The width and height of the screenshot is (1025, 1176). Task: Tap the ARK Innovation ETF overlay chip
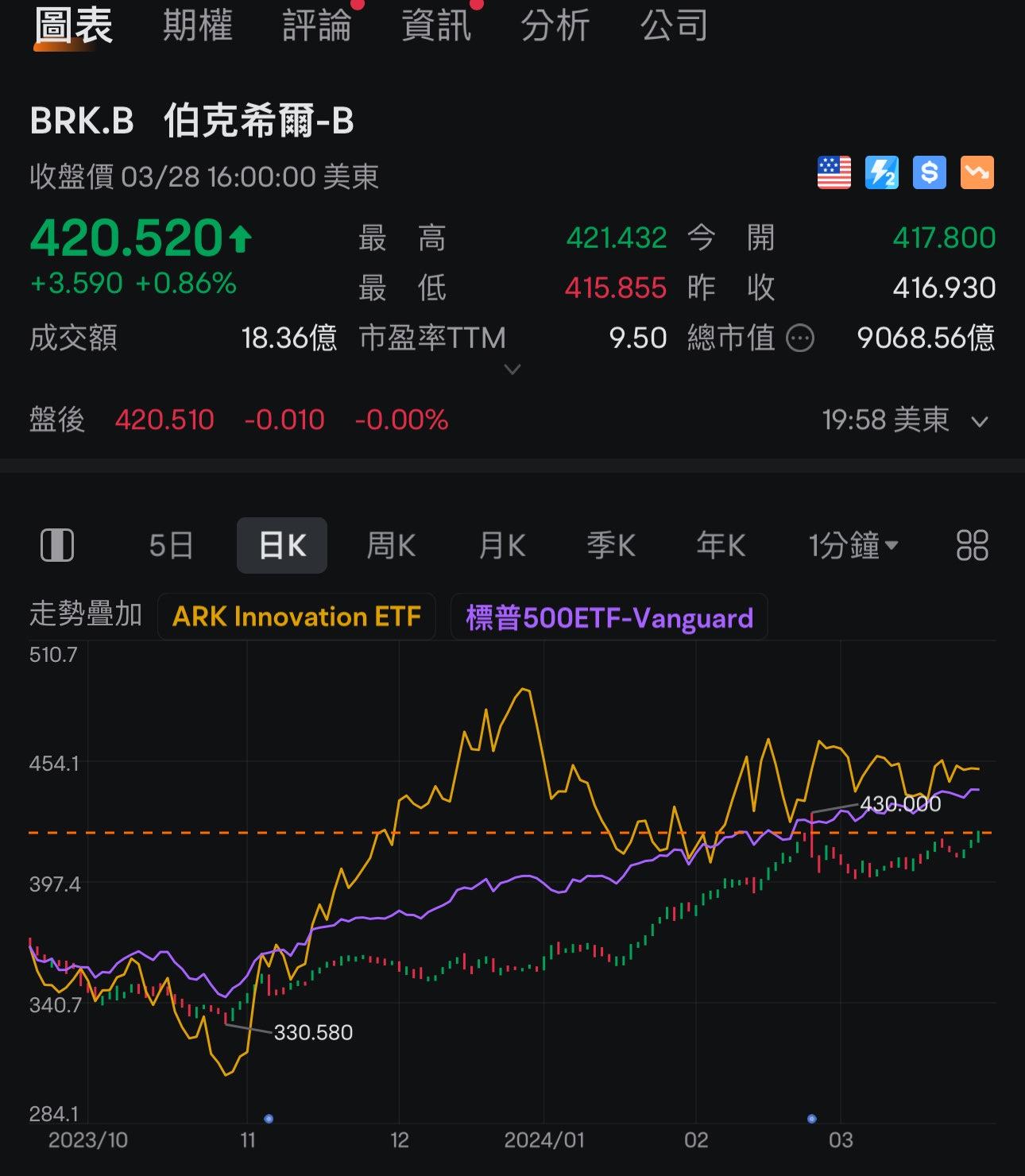[296, 617]
